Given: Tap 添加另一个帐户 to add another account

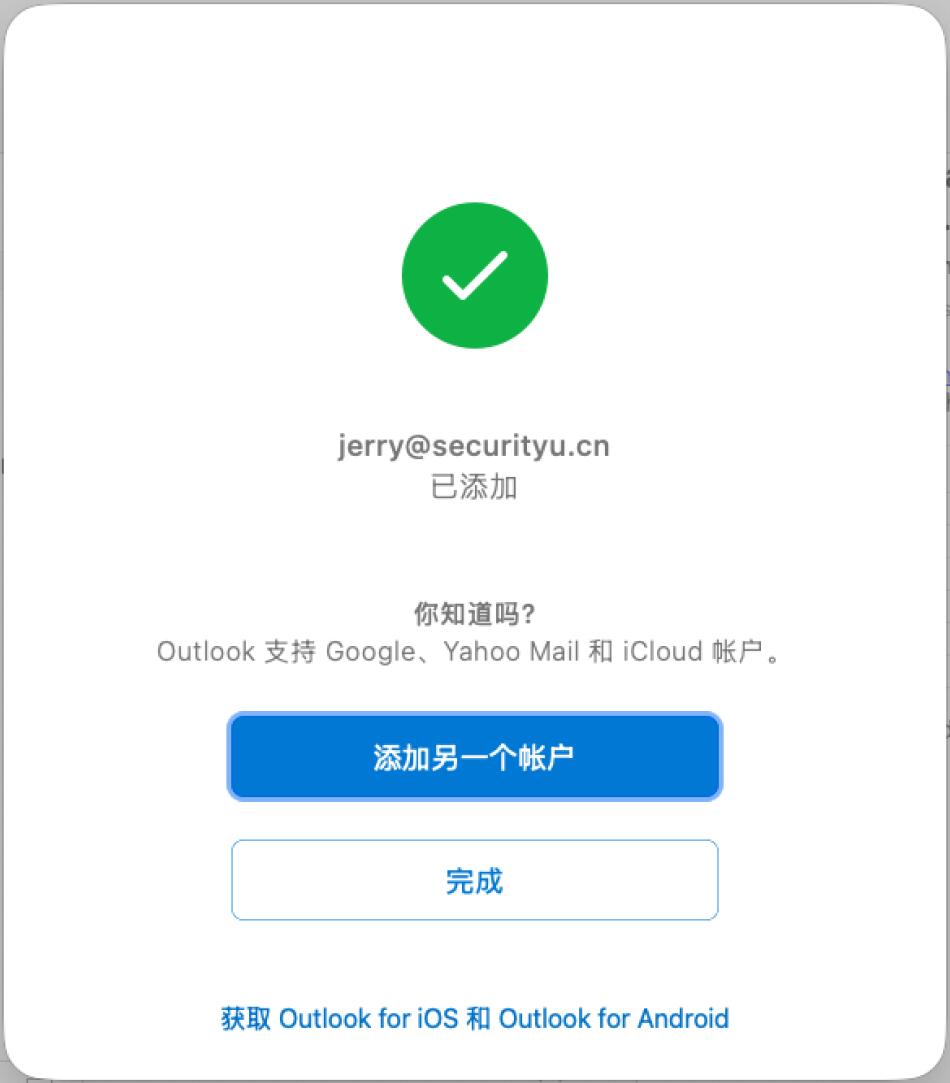Looking at the screenshot, I should [x=474, y=757].
